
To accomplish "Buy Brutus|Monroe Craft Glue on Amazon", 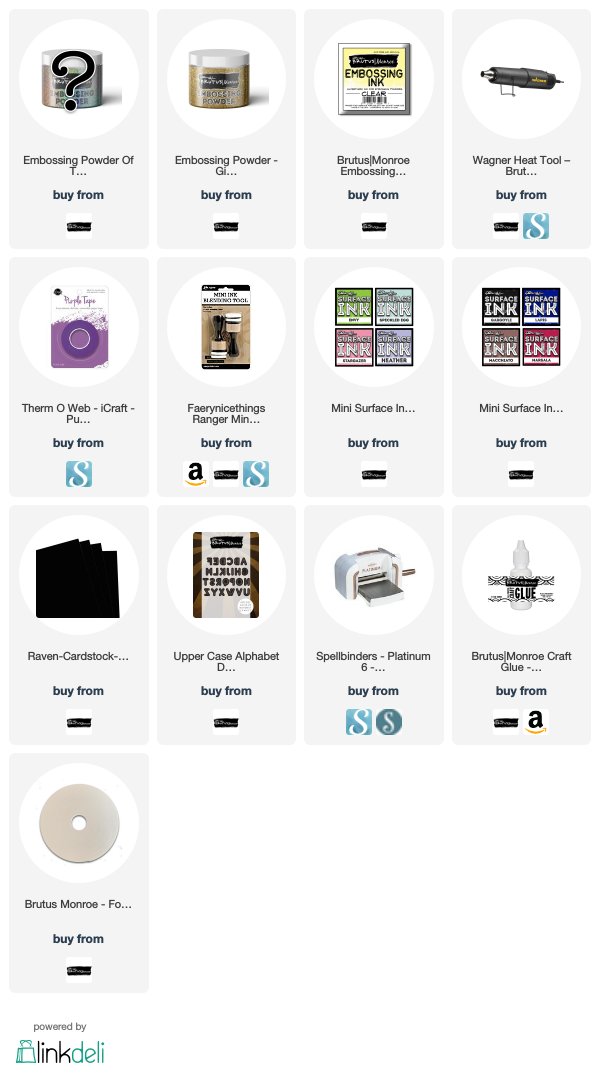I will (536, 722).
